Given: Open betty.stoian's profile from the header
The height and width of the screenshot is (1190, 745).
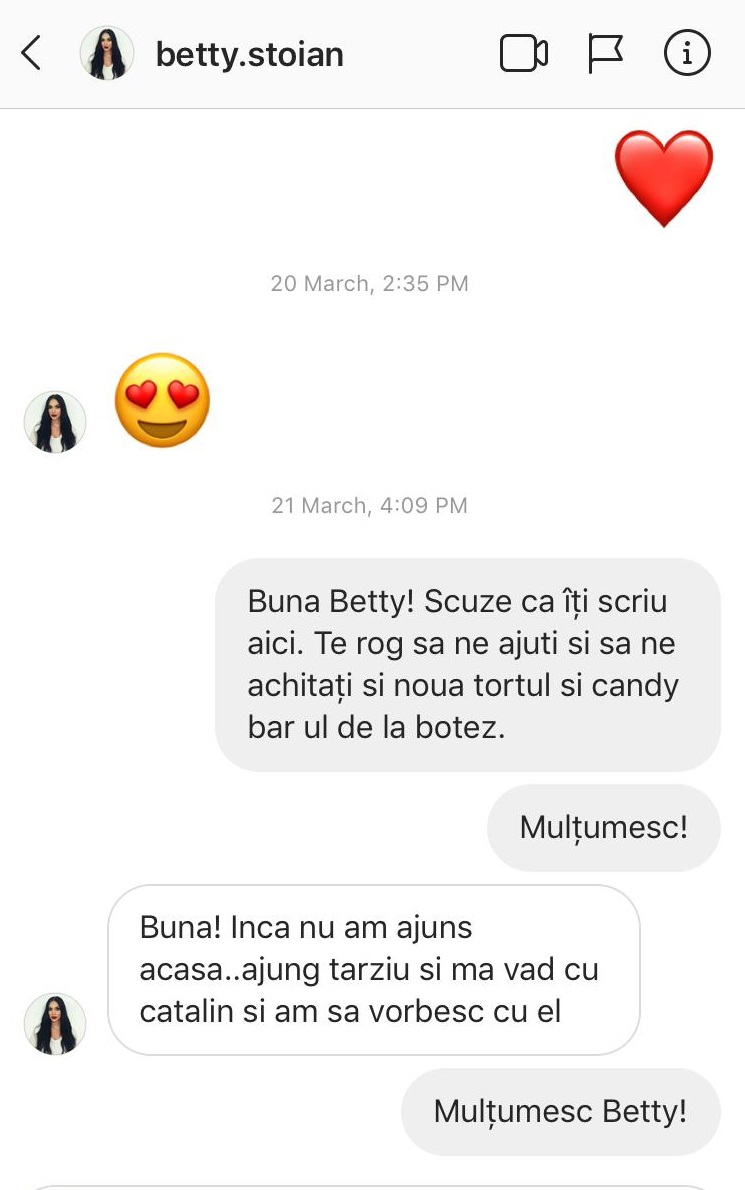Looking at the screenshot, I should click(249, 54).
